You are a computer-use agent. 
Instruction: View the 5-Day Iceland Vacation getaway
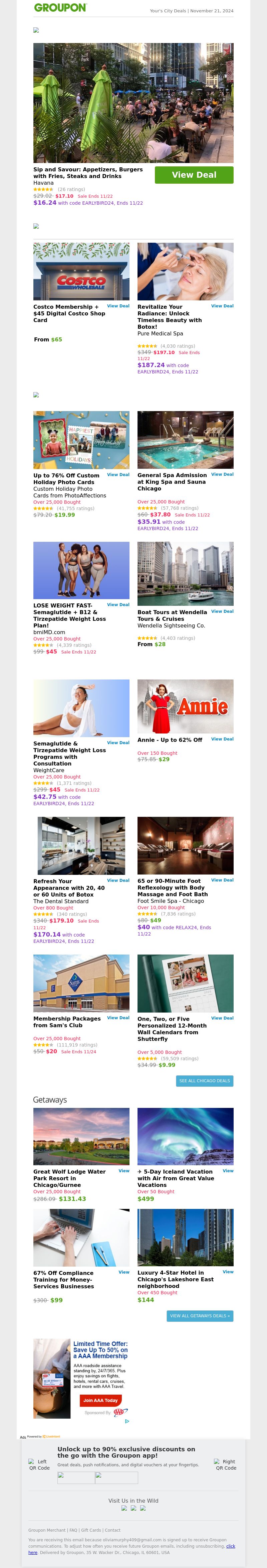point(228,1171)
